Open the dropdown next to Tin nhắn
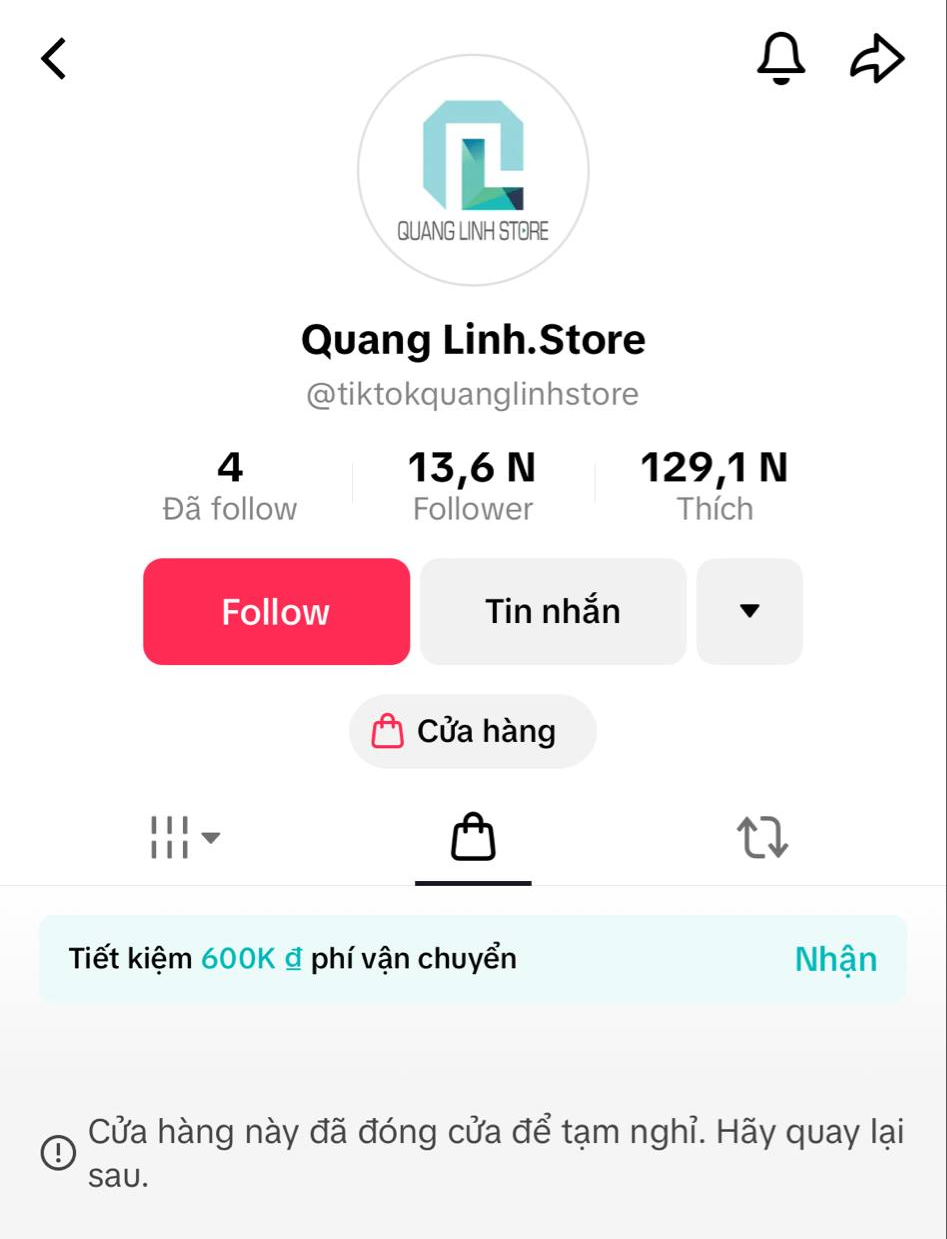The image size is (947, 1239). (x=750, y=611)
